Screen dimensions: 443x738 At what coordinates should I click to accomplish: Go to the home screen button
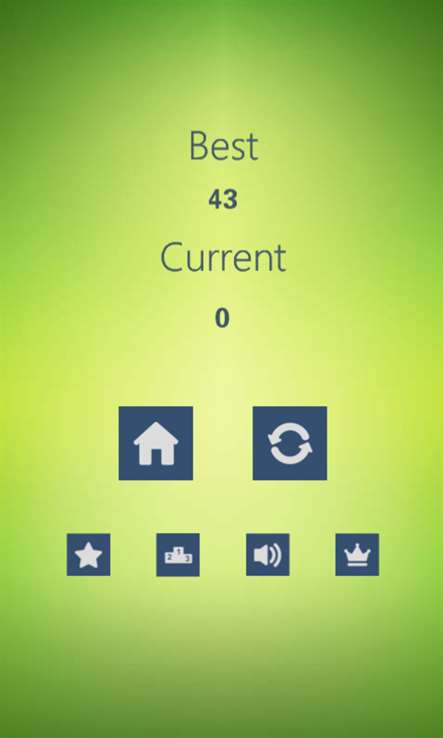pos(156,443)
